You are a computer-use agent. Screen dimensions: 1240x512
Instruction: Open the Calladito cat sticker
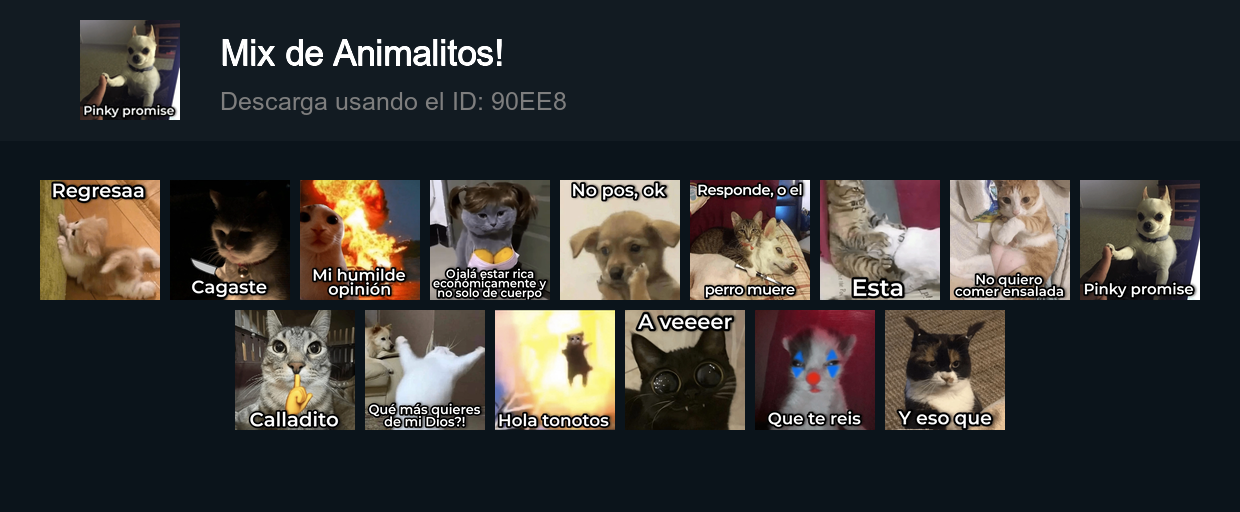click(295, 370)
